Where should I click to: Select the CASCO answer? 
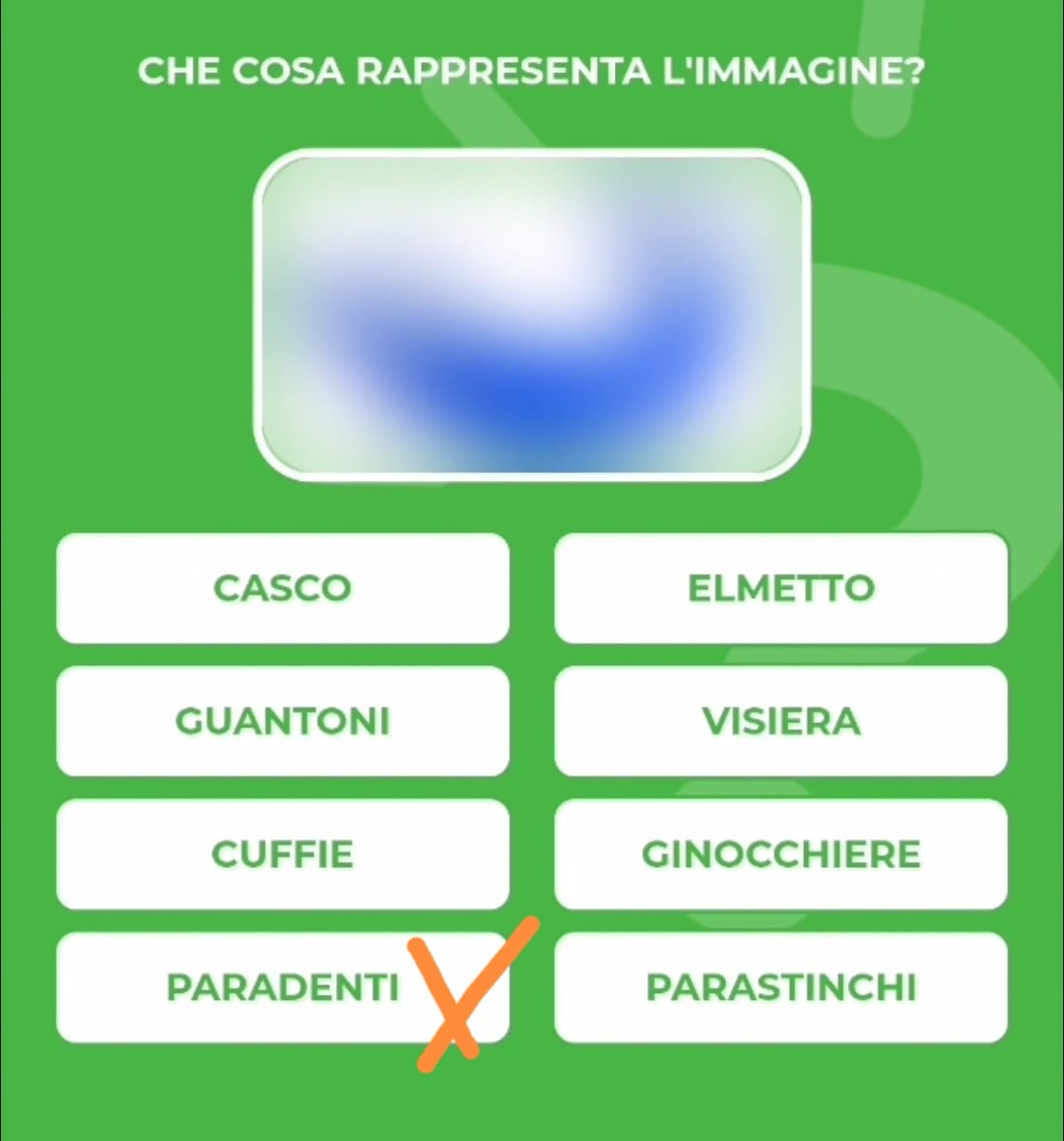click(283, 588)
